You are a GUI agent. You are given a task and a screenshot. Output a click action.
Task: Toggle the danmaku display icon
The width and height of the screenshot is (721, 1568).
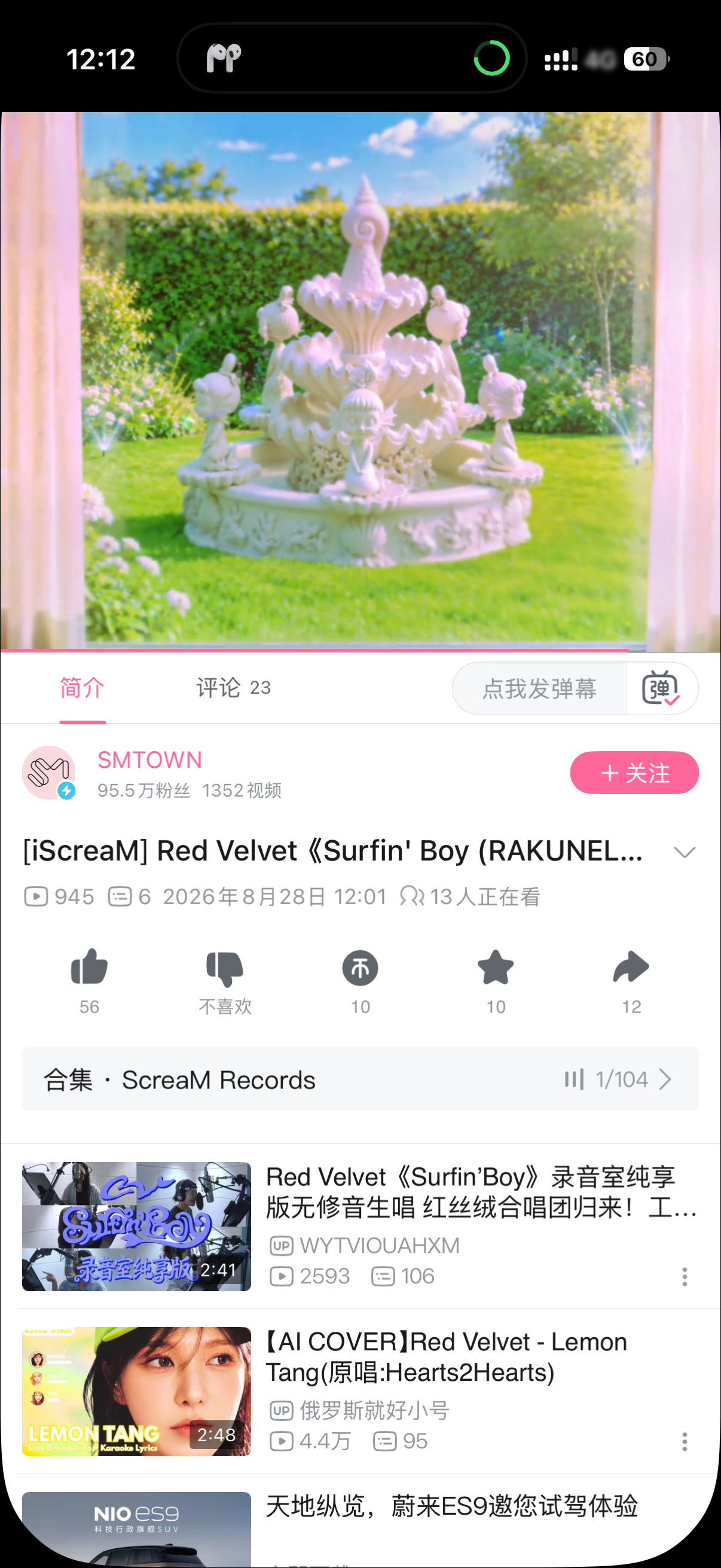point(661,688)
